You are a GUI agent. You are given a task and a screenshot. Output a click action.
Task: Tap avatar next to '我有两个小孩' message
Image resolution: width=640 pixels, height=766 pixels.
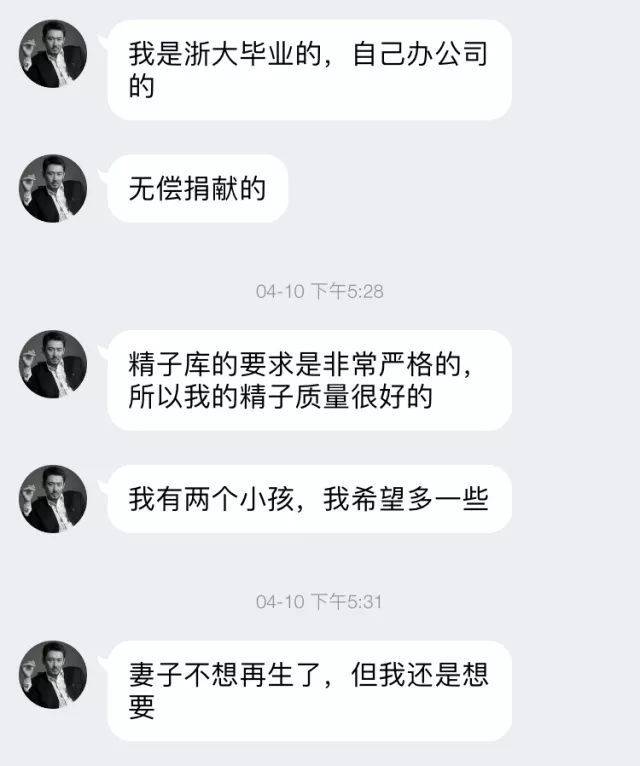click(x=53, y=498)
